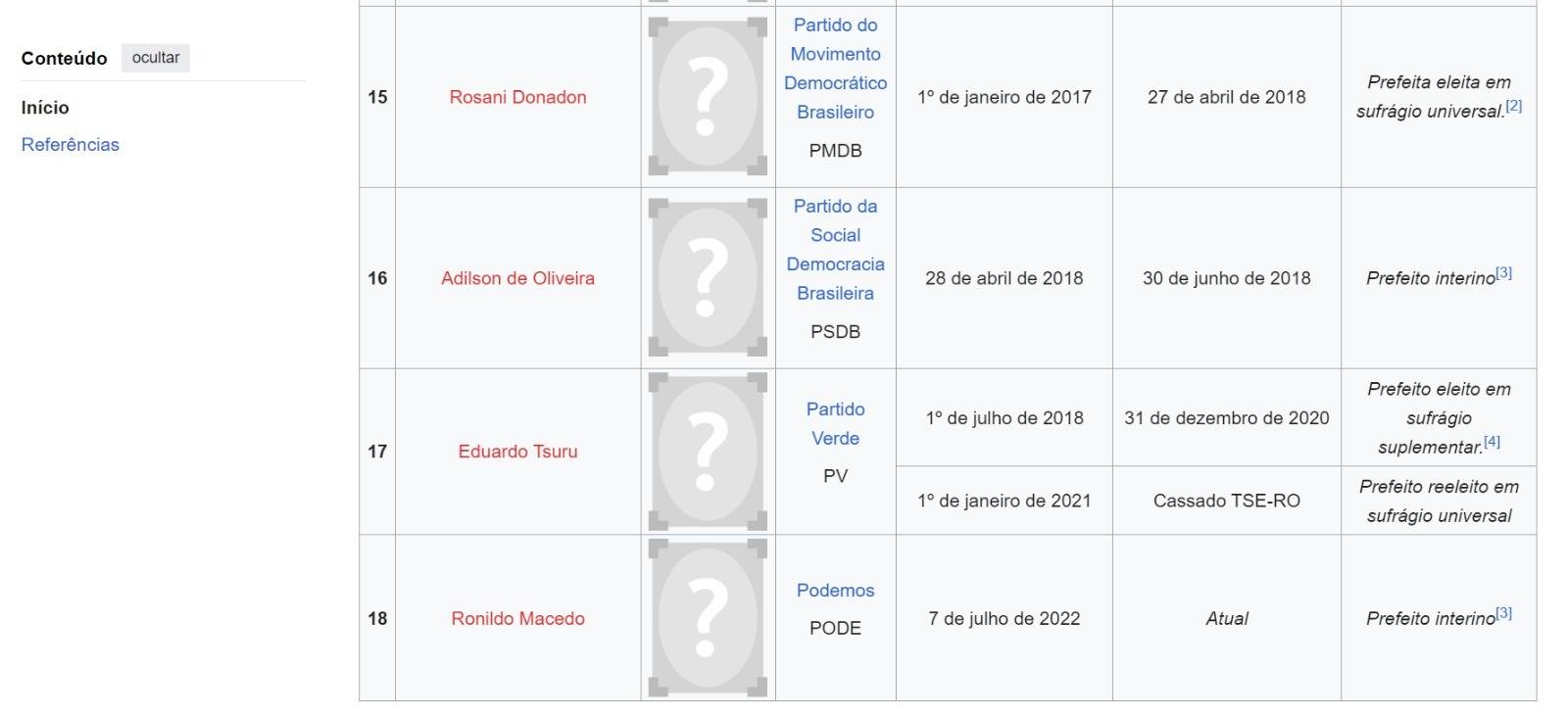This screenshot has height=718, width=1568.
Task: Open Partido da Social Democracia Brasileira link
Action: pos(835,250)
